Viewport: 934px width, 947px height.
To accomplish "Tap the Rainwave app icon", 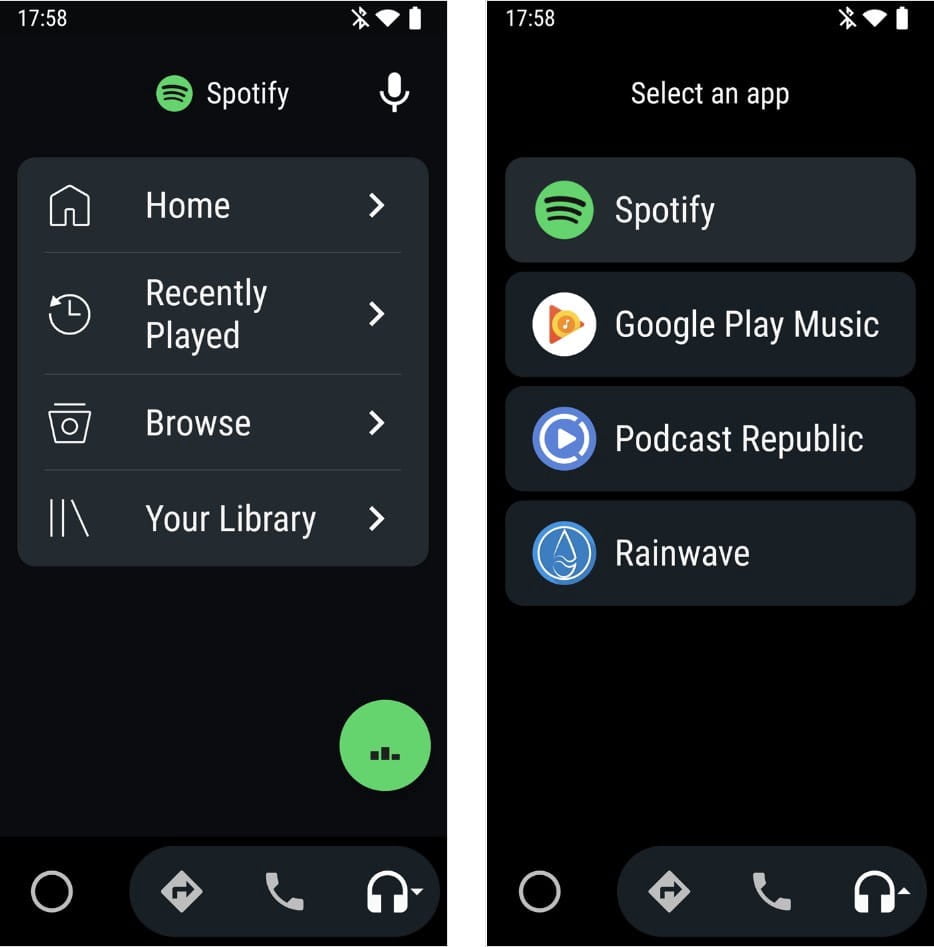I will coord(562,552).
